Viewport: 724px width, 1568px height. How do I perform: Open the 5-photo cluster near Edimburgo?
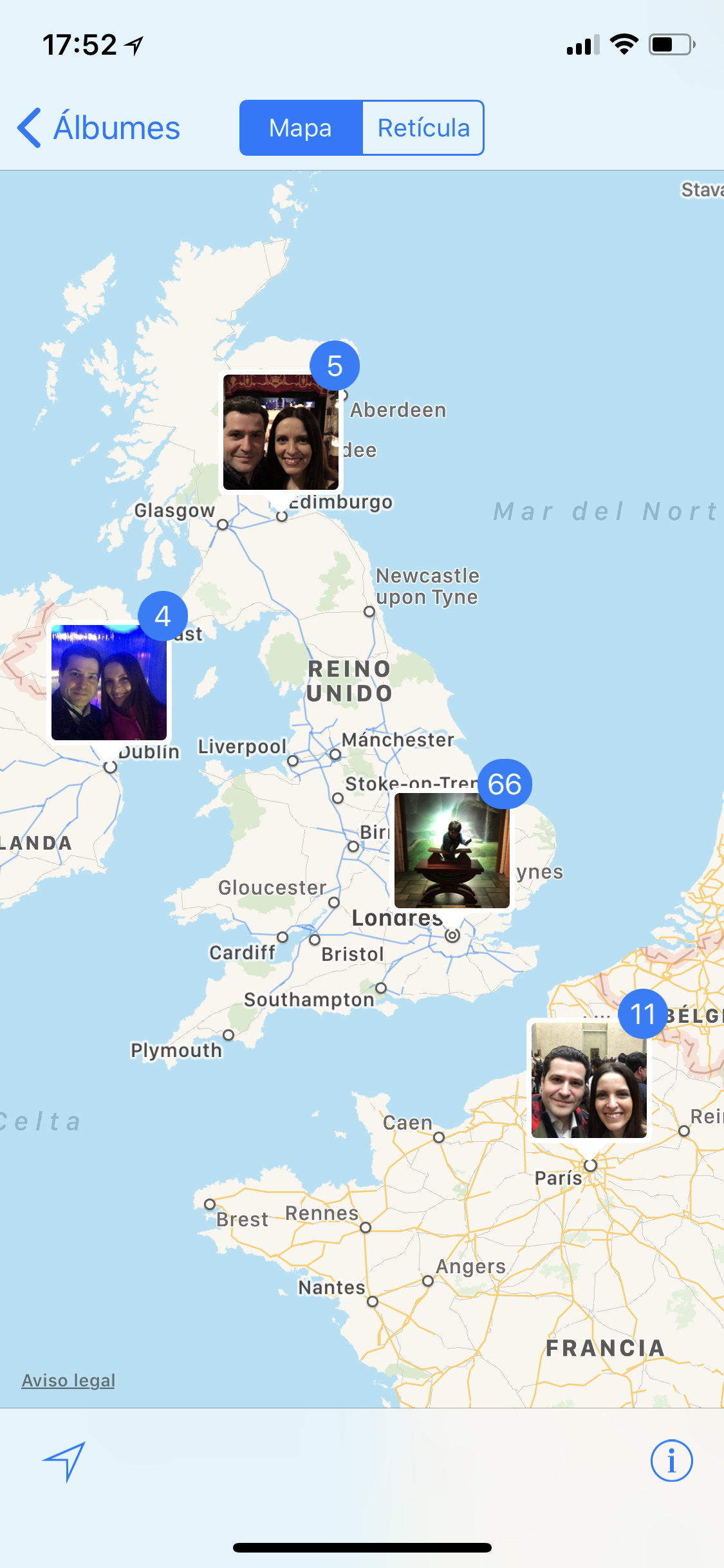tap(281, 432)
